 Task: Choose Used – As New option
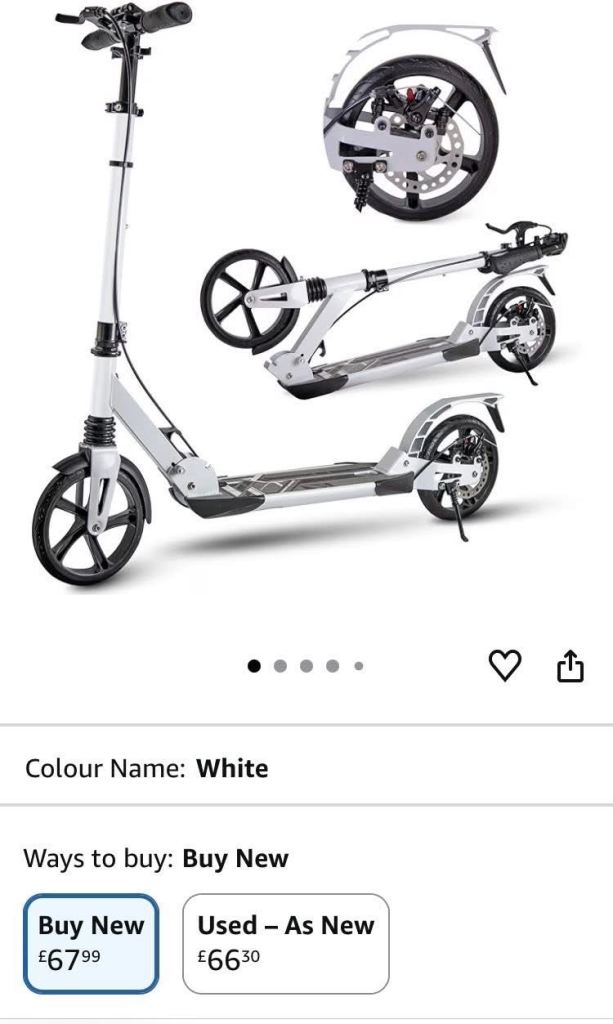click(x=285, y=943)
